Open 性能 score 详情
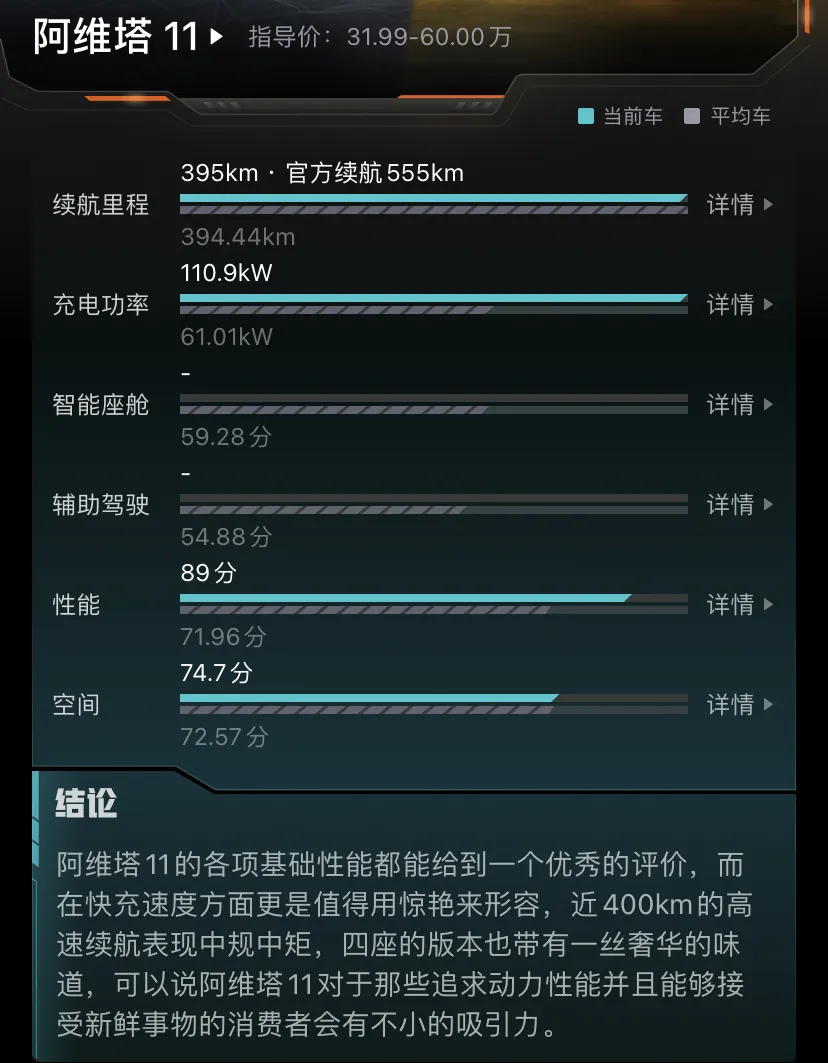The height and width of the screenshot is (1063, 828). point(739,605)
